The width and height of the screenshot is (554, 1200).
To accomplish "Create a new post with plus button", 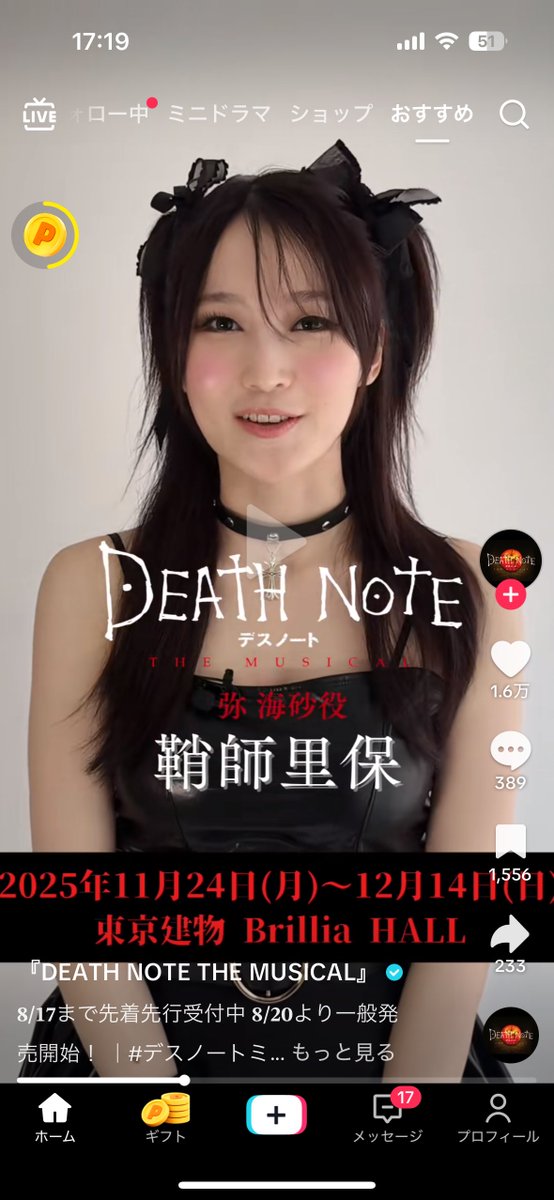I will pyautogui.click(x=277, y=1115).
